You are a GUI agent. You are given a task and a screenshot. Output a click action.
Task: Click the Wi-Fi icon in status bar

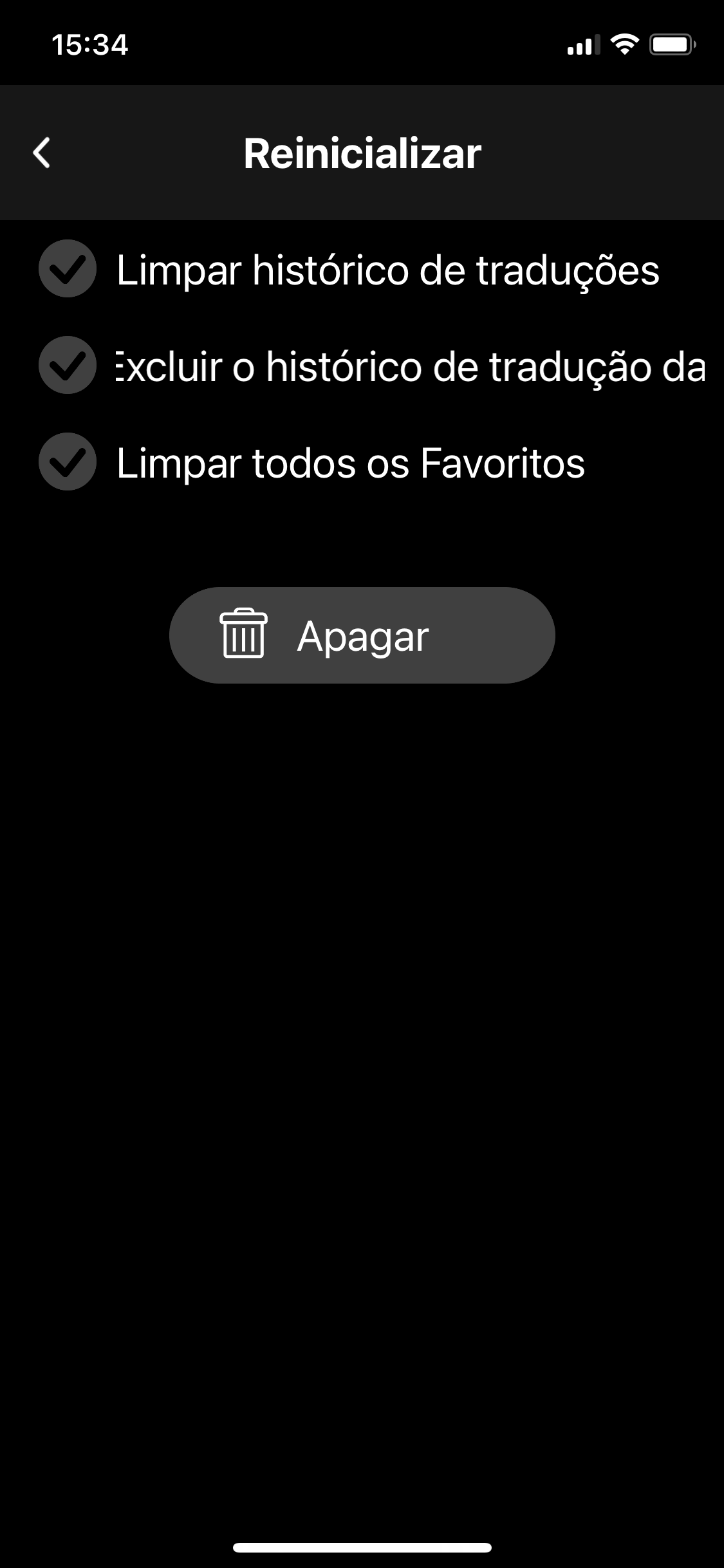coord(622,42)
